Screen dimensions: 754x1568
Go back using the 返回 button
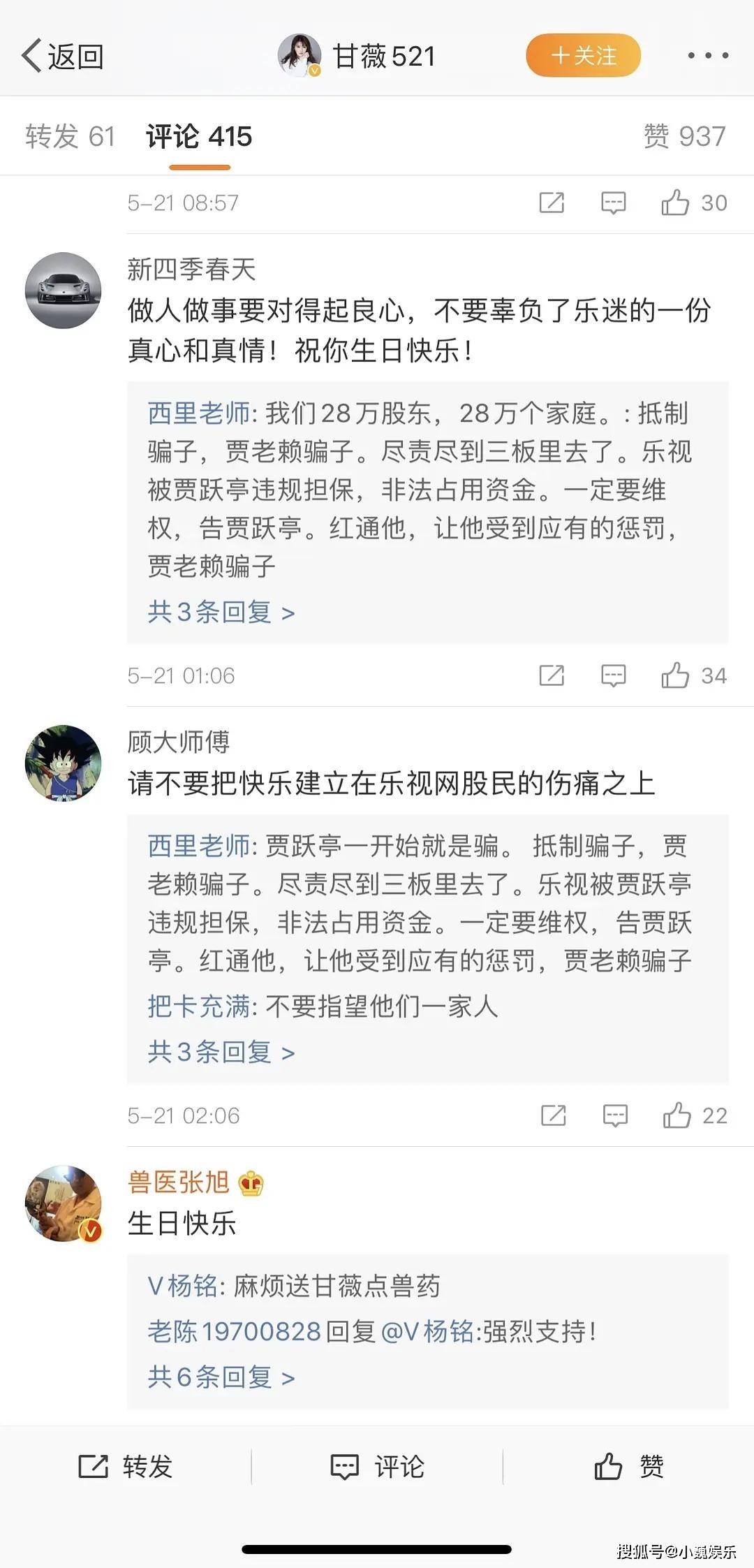(63, 56)
